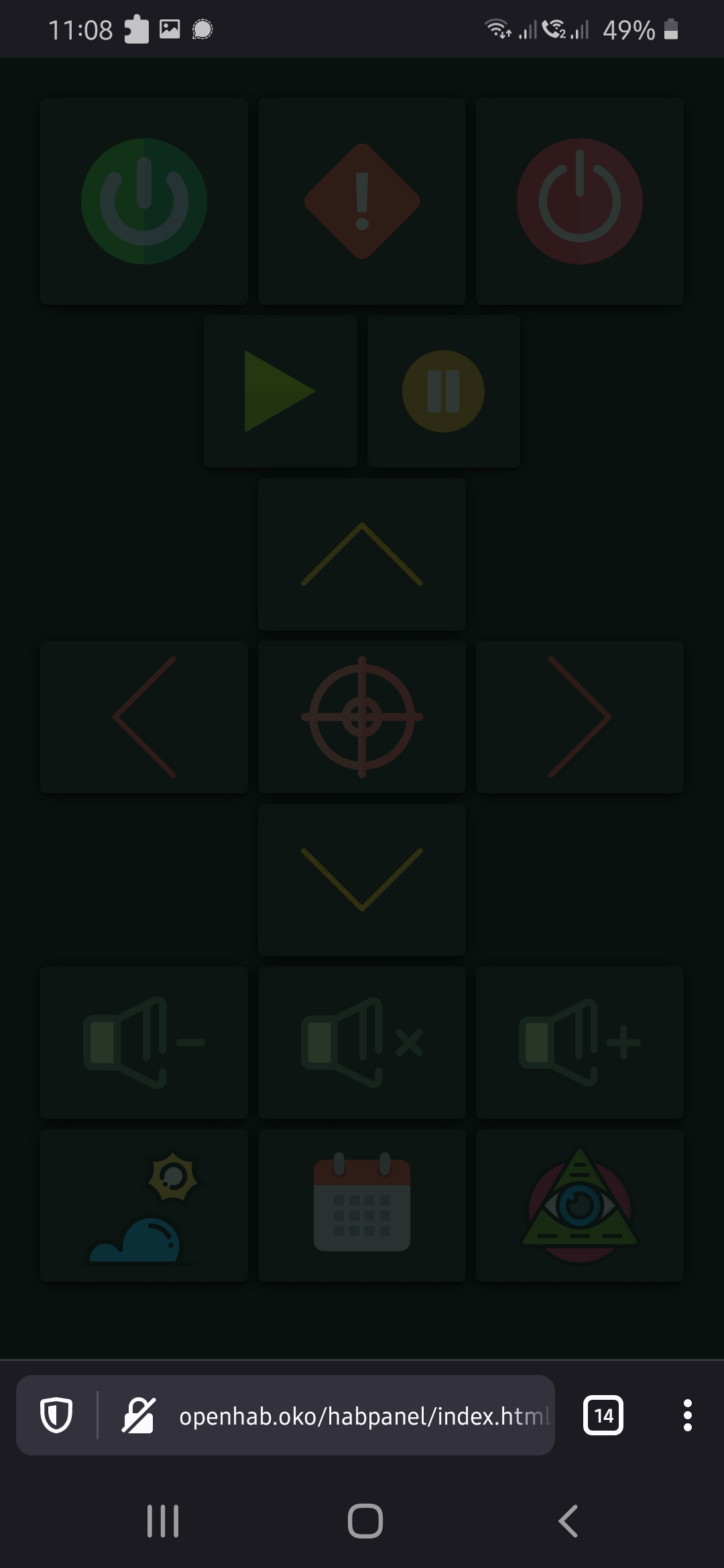
Task: Raise the volume with the speaker plus button
Action: pyautogui.click(x=580, y=1043)
